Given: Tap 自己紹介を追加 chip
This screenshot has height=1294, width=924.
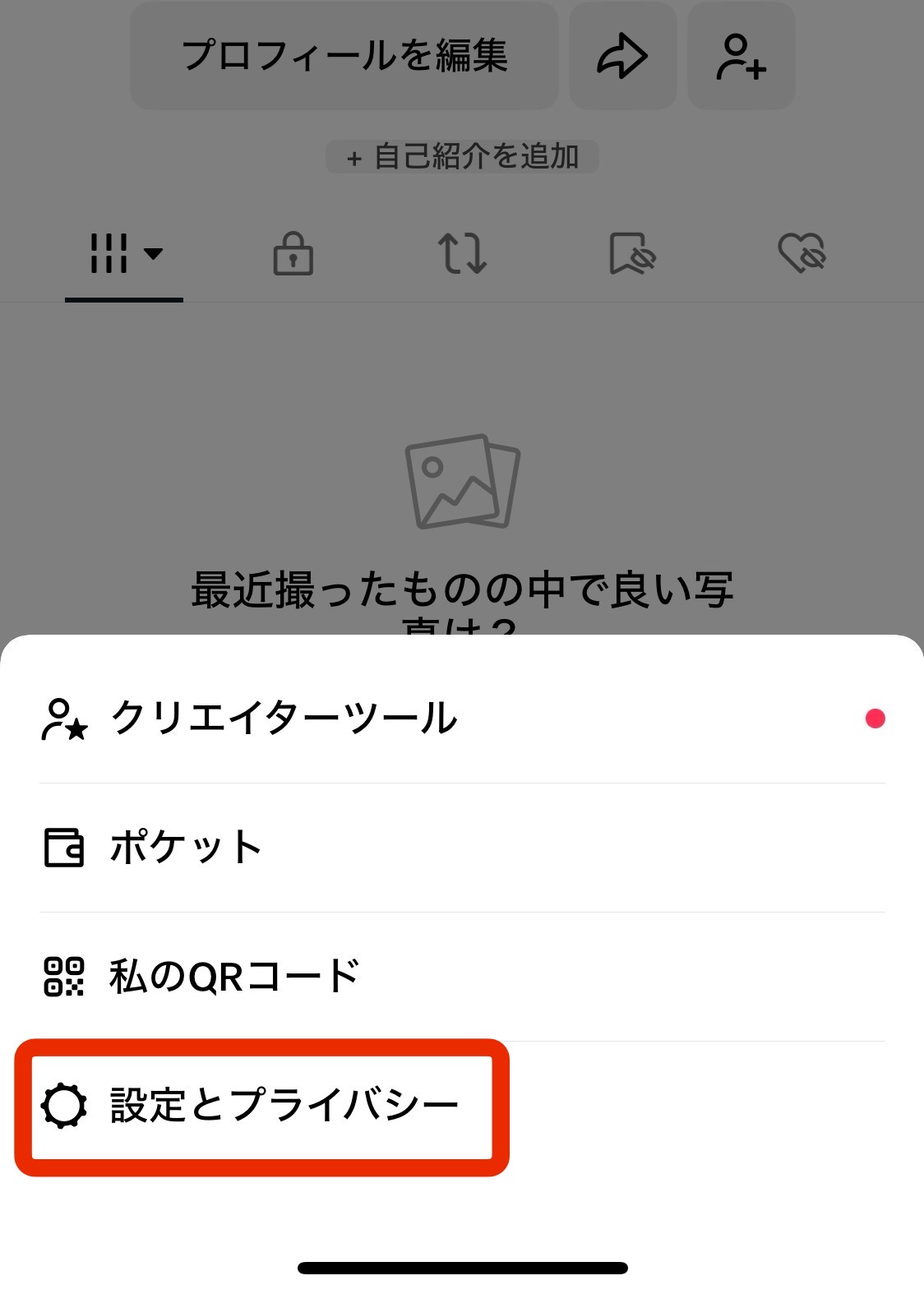Looking at the screenshot, I should coord(463,156).
